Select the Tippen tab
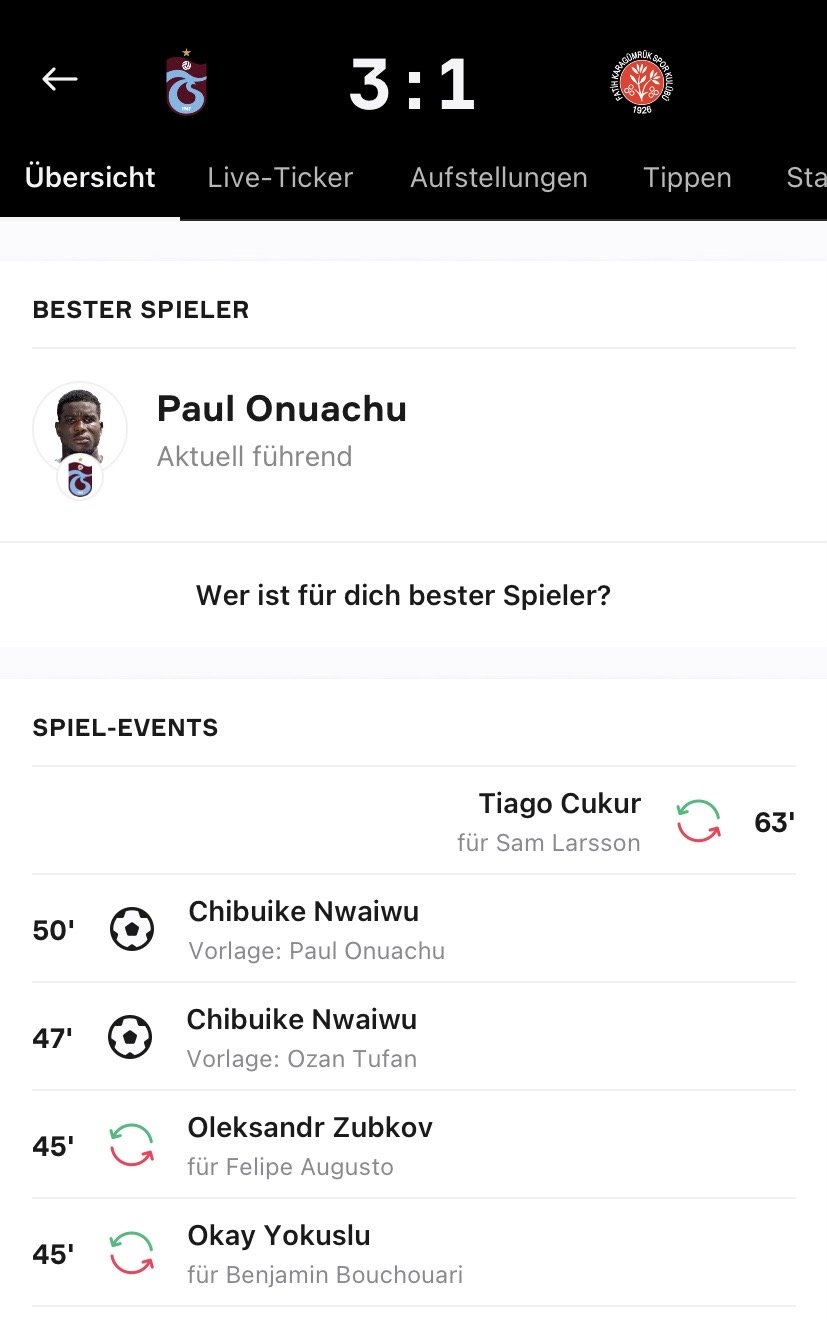The height and width of the screenshot is (1320, 827). (x=687, y=178)
